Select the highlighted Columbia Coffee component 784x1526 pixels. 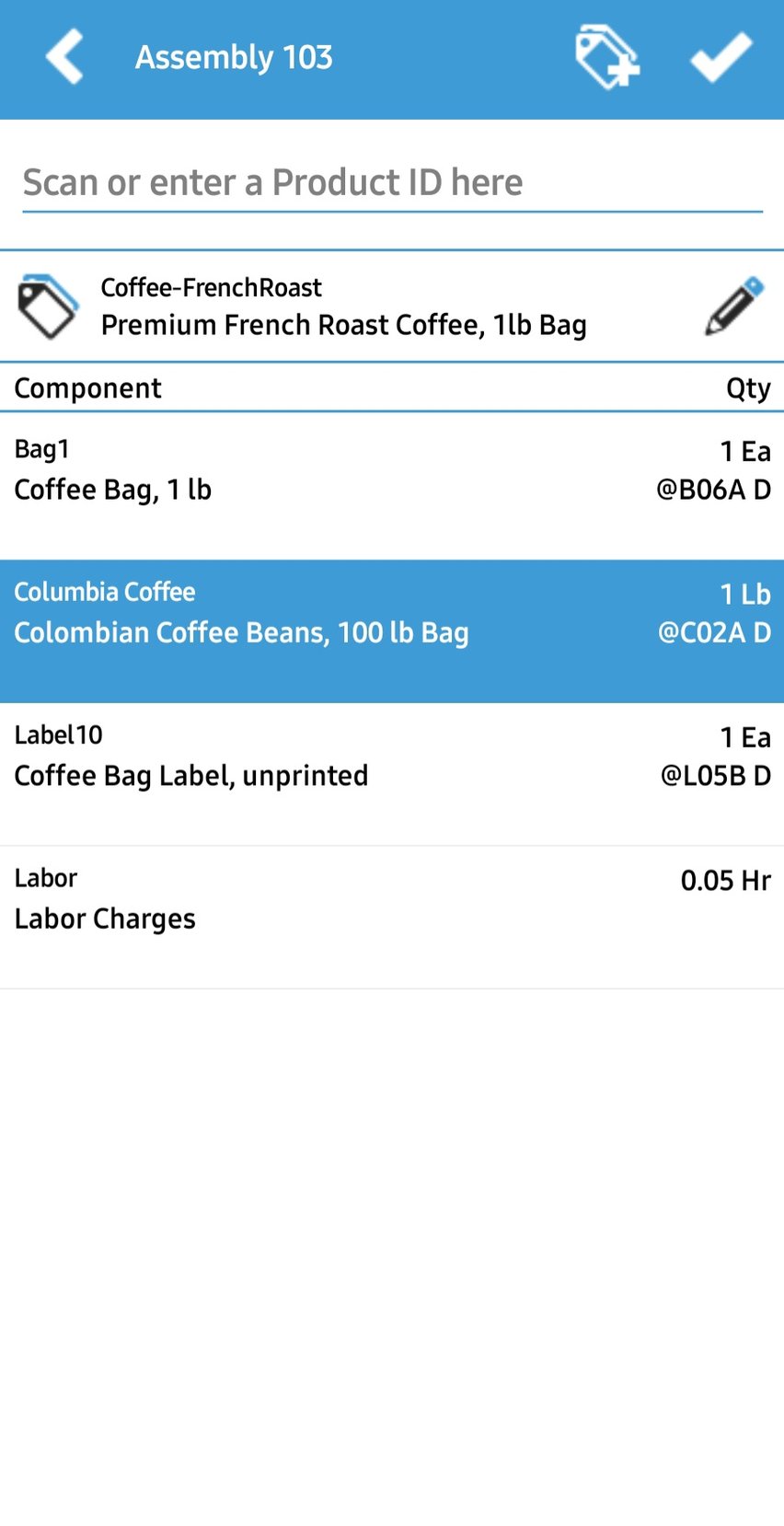276,612
